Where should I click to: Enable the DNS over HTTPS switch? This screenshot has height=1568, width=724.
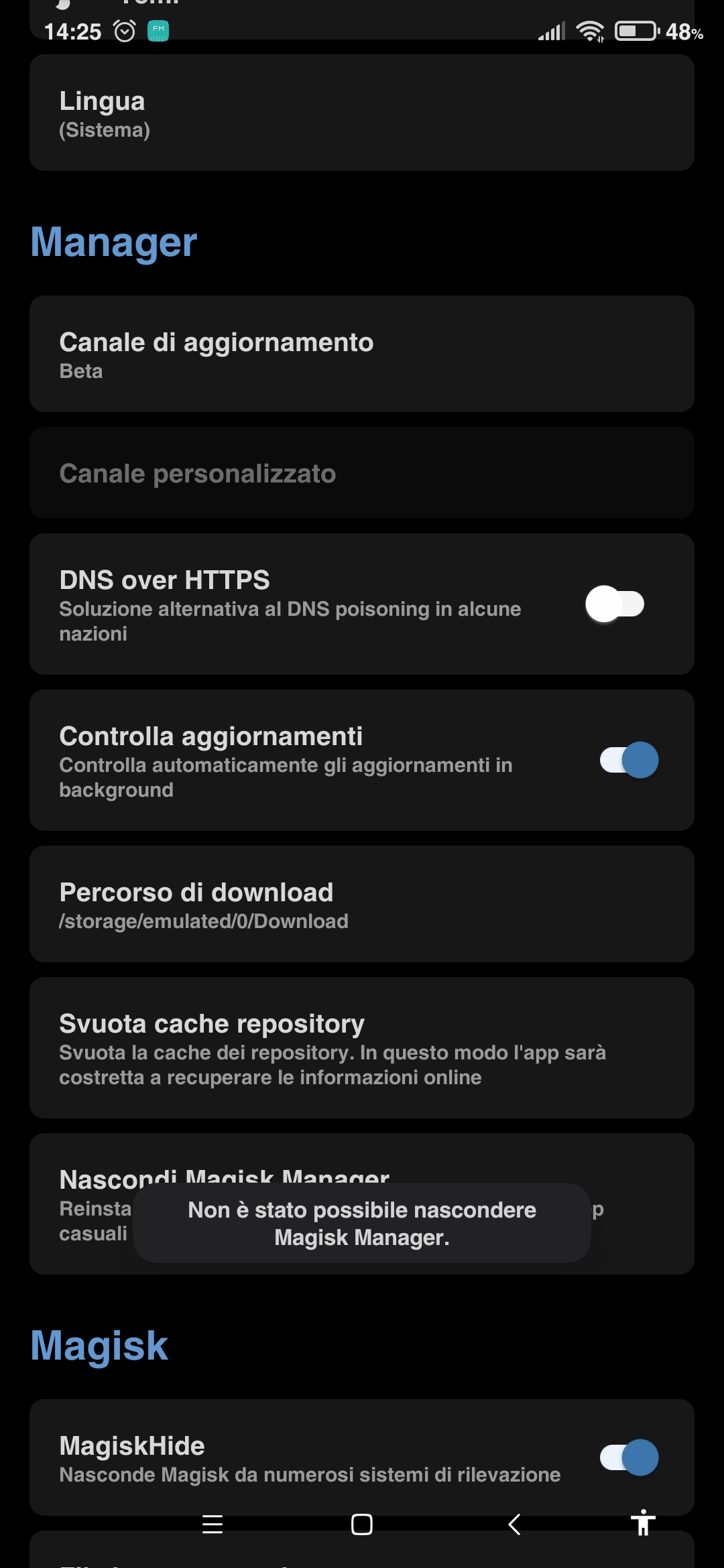(615, 604)
